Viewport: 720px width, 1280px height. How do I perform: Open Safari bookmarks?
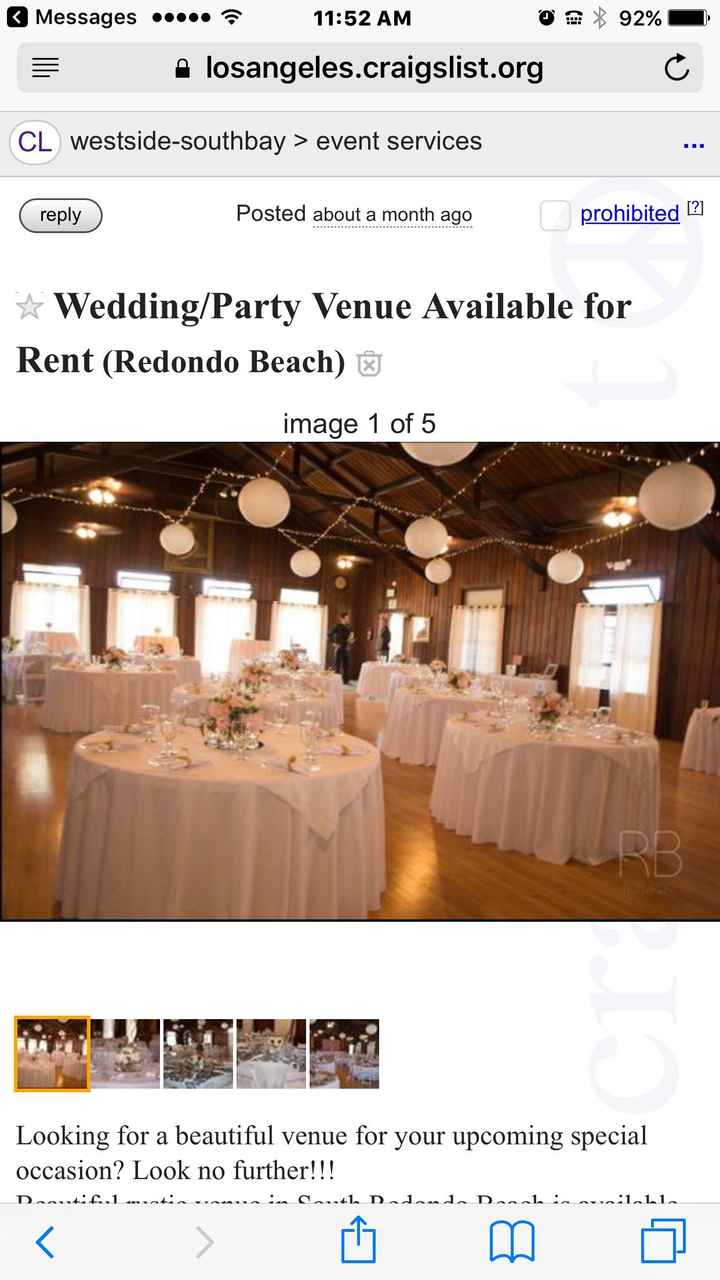[x=512, y=1243]
